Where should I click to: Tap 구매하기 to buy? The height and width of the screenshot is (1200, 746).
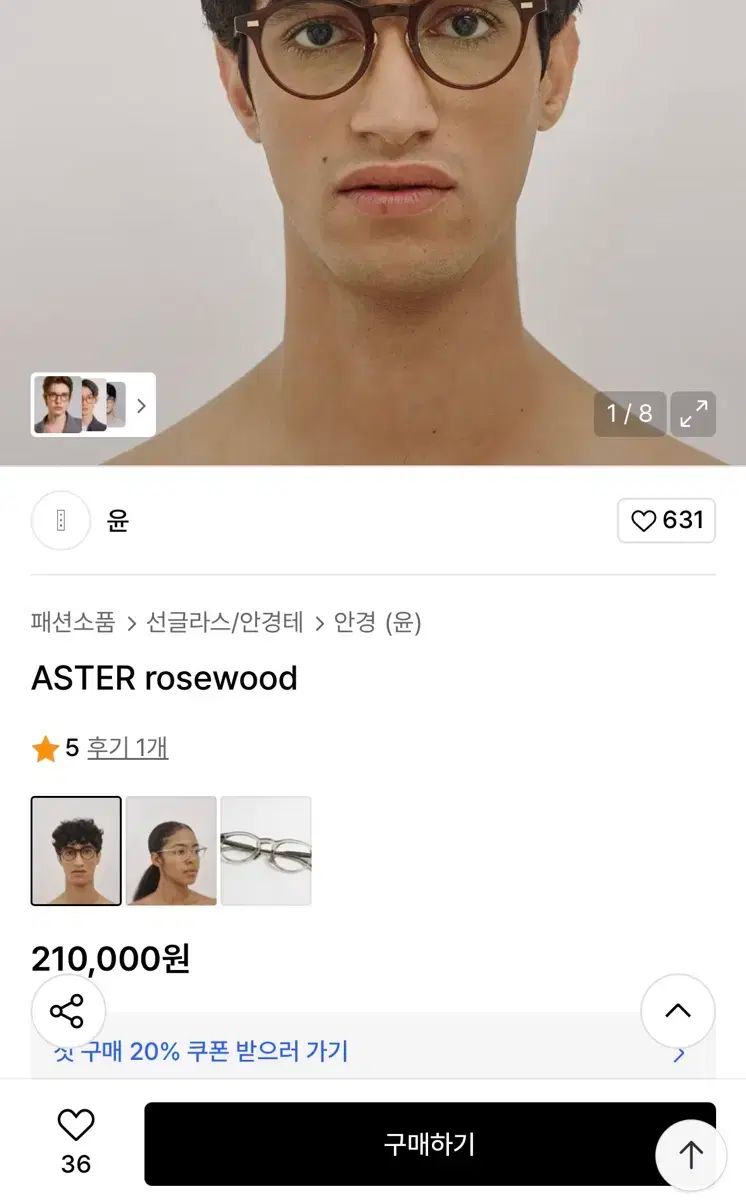[x=430, y=1144]
